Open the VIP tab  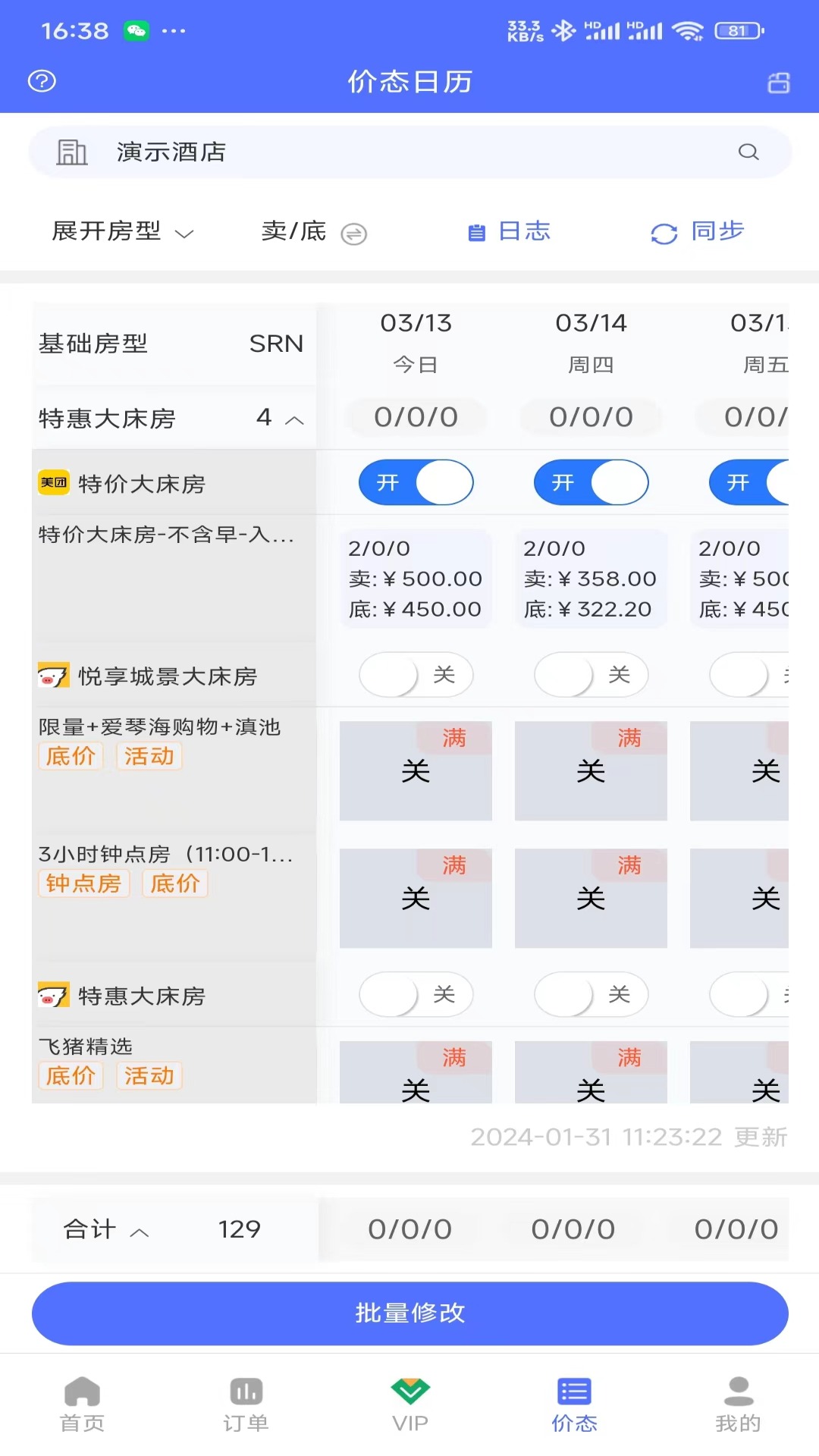pos(409,1404)
